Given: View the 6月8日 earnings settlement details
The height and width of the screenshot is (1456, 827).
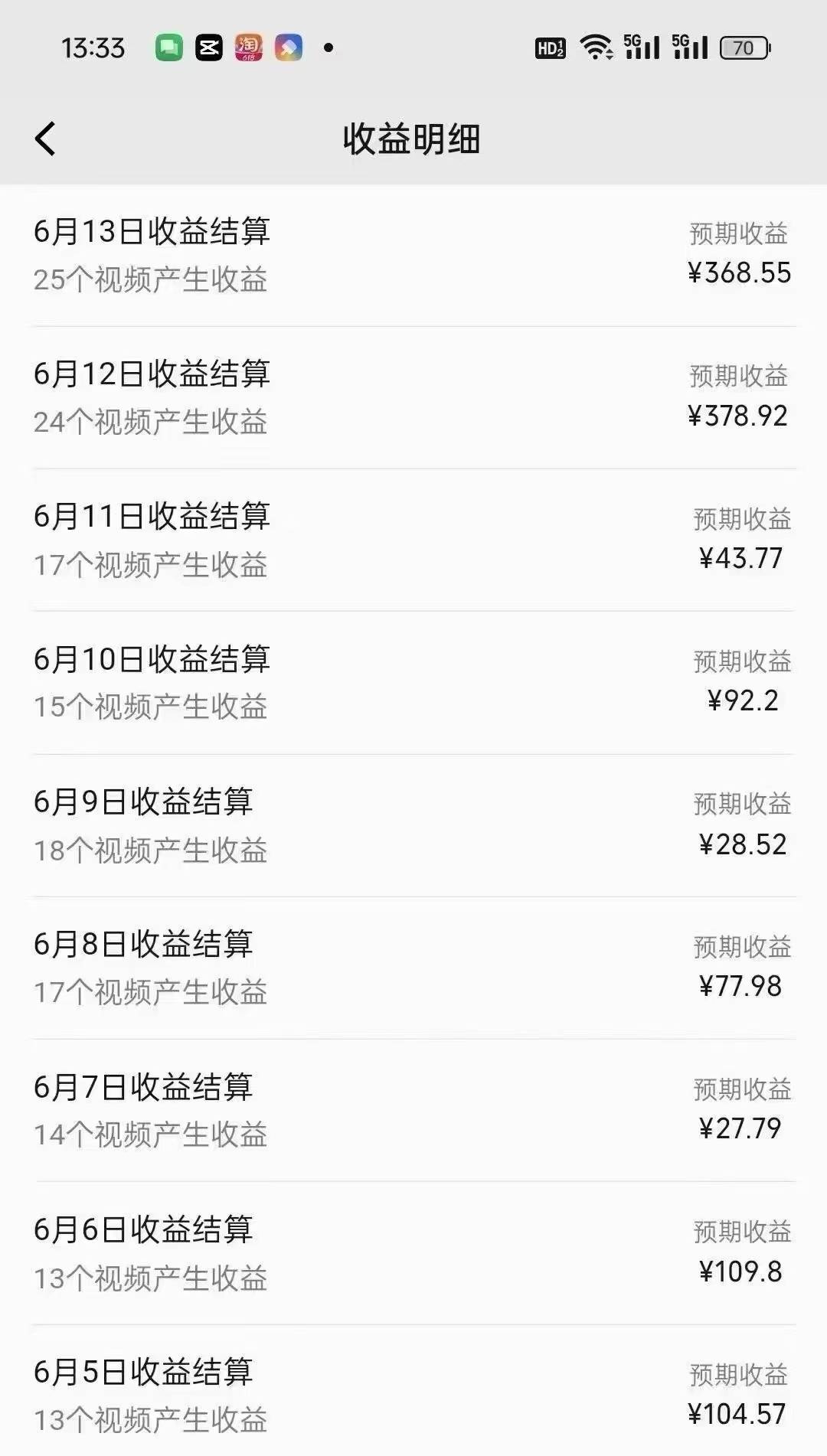Looking at the screenshot, I should point(413,968).
